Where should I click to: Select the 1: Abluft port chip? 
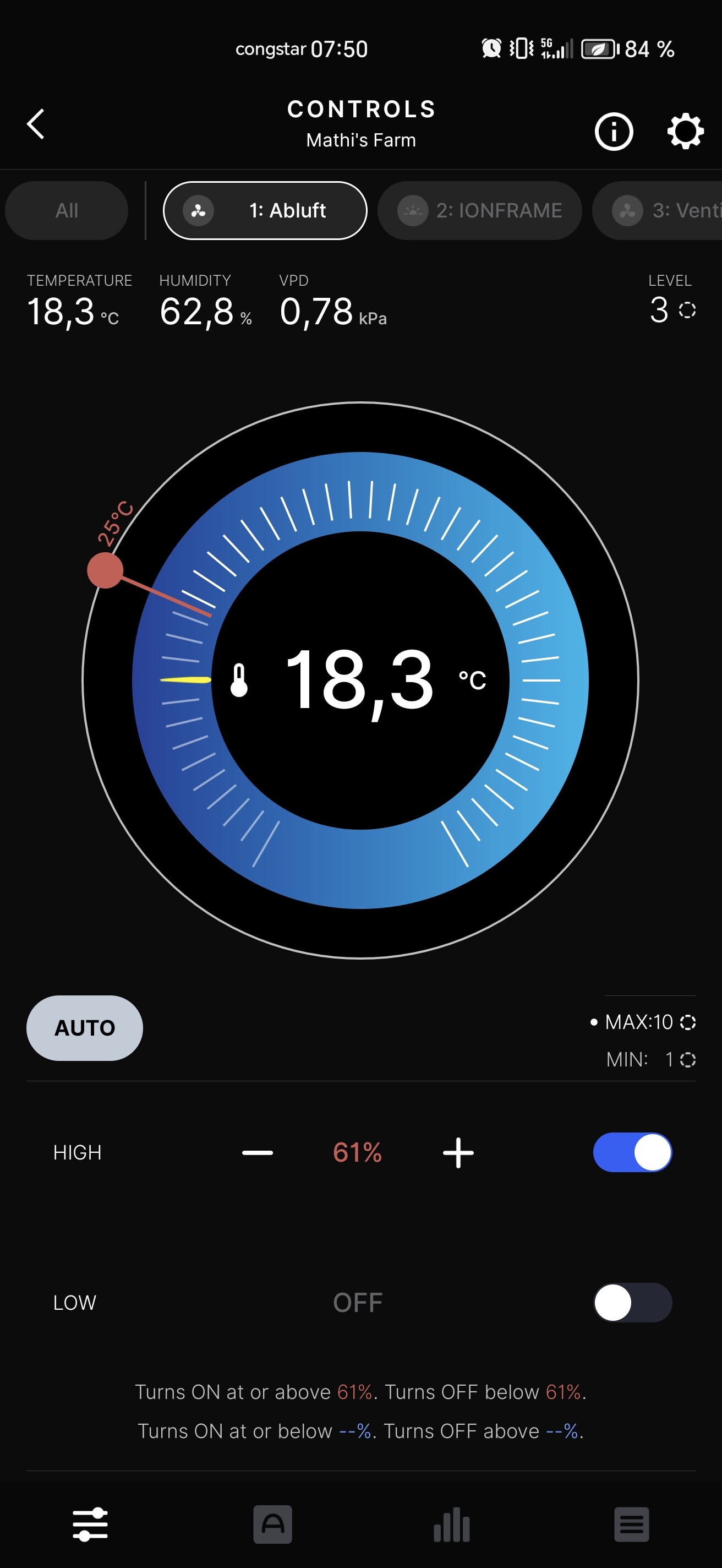click(265, 211)
